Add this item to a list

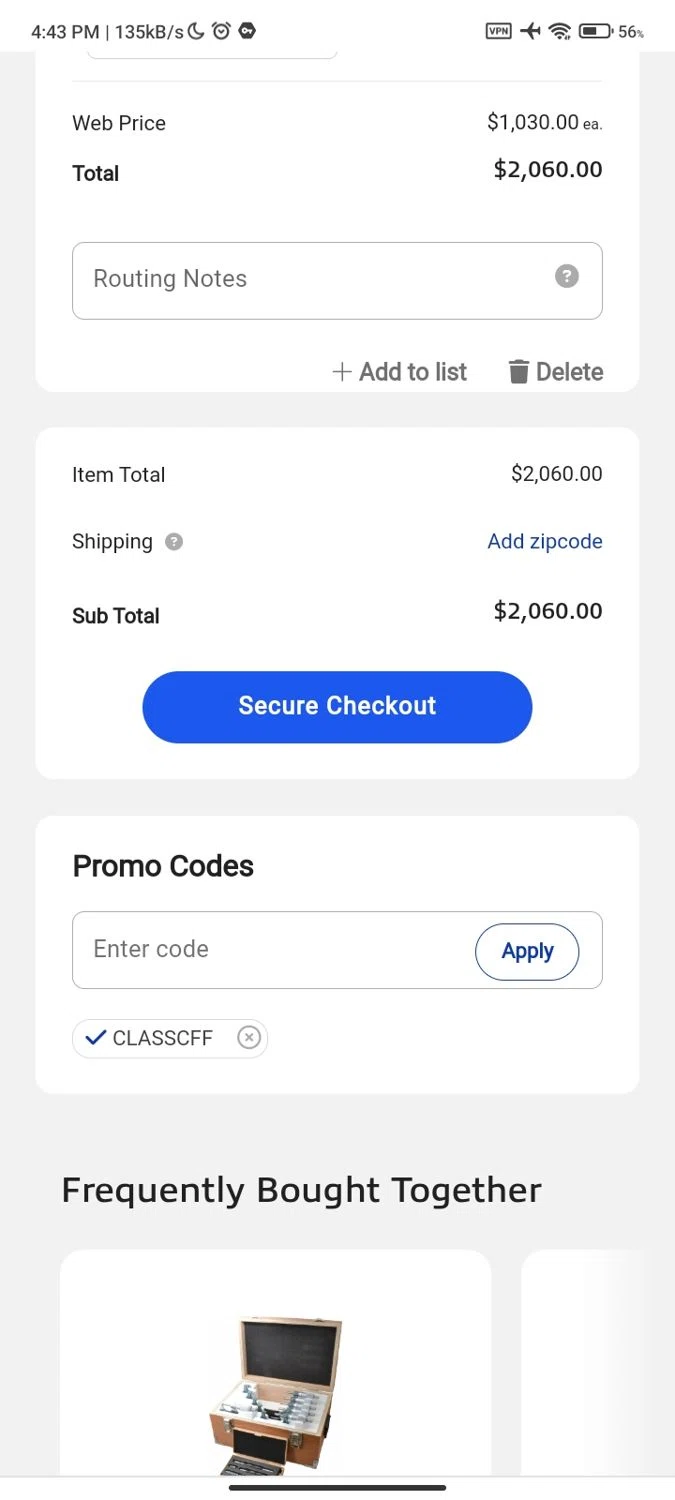(400, 372)
